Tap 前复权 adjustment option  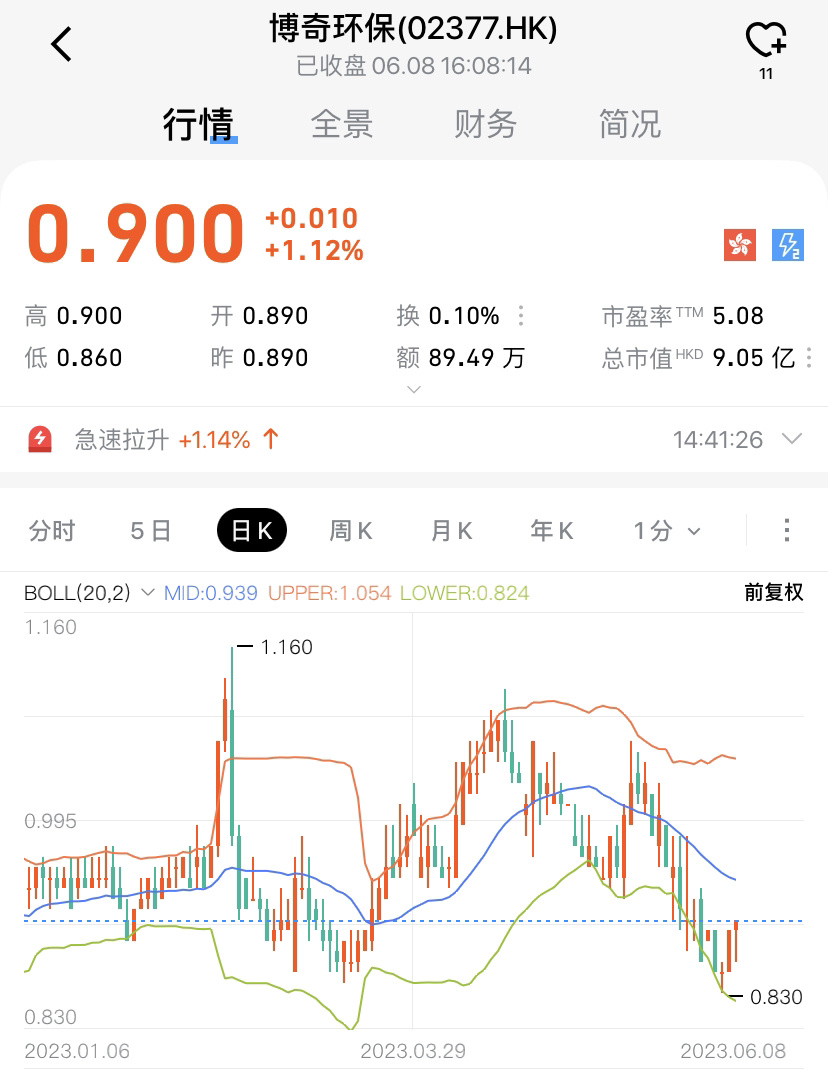click(773, 592)
